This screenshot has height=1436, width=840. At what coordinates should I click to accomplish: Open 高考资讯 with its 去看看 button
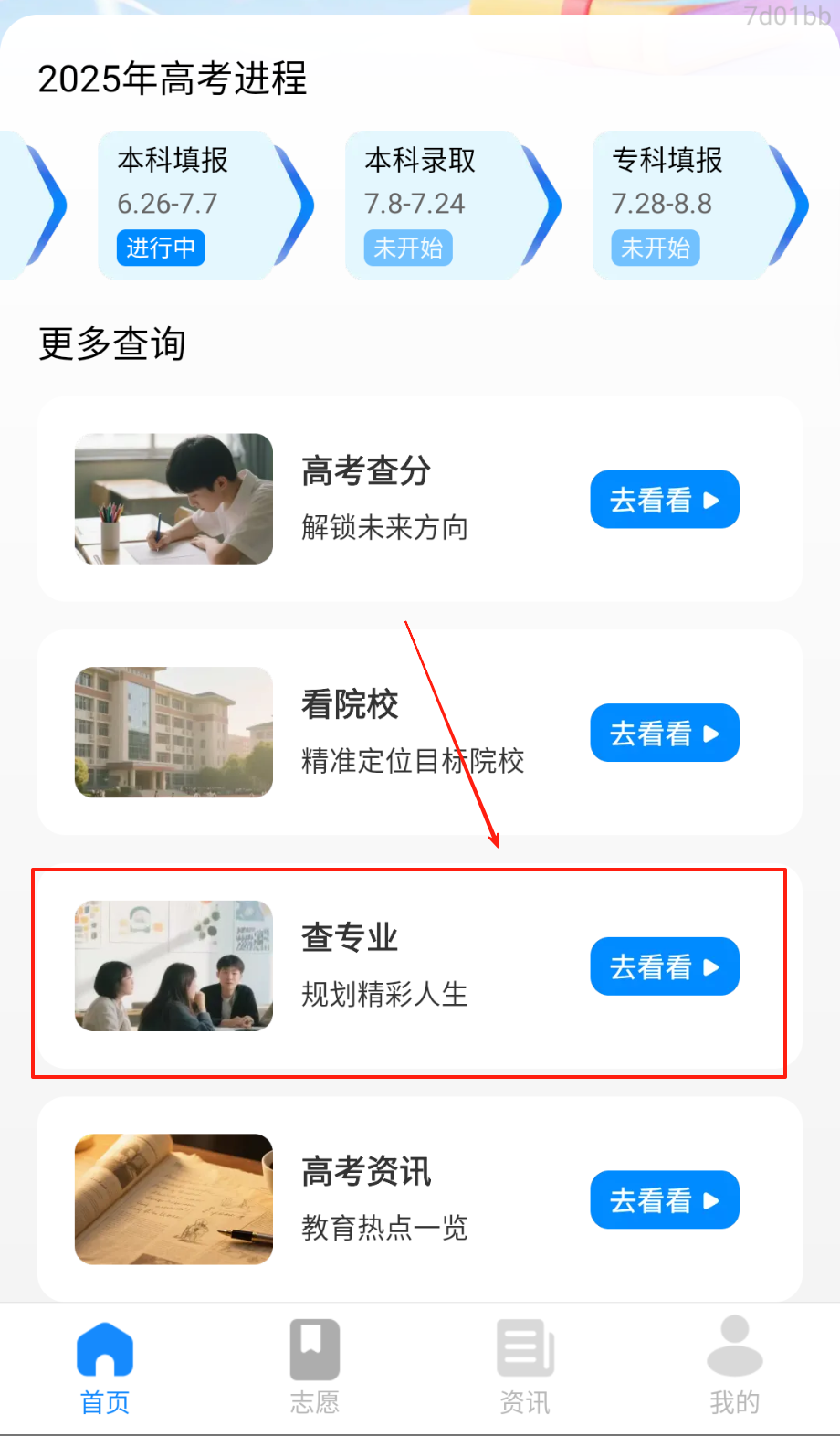(x=664, y=1199)
